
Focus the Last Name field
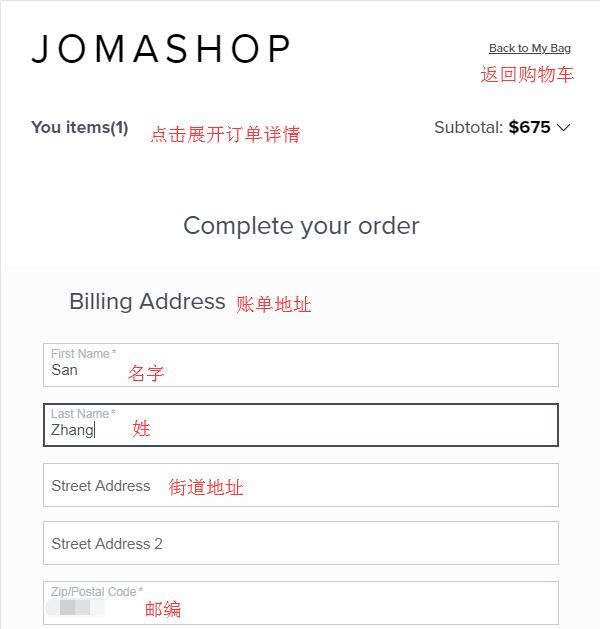pos(301,425)
